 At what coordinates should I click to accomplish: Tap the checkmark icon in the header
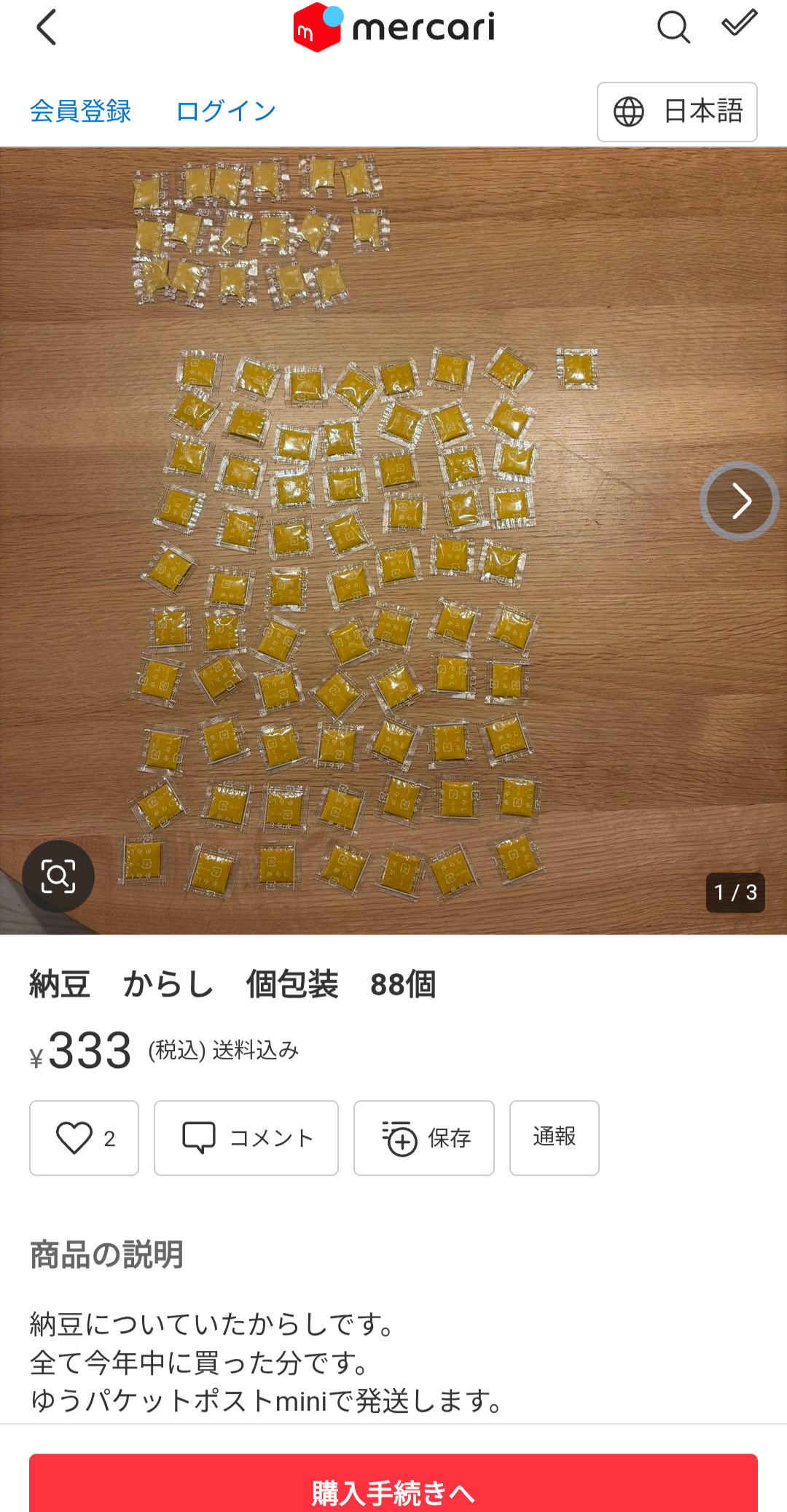point(739,23)
